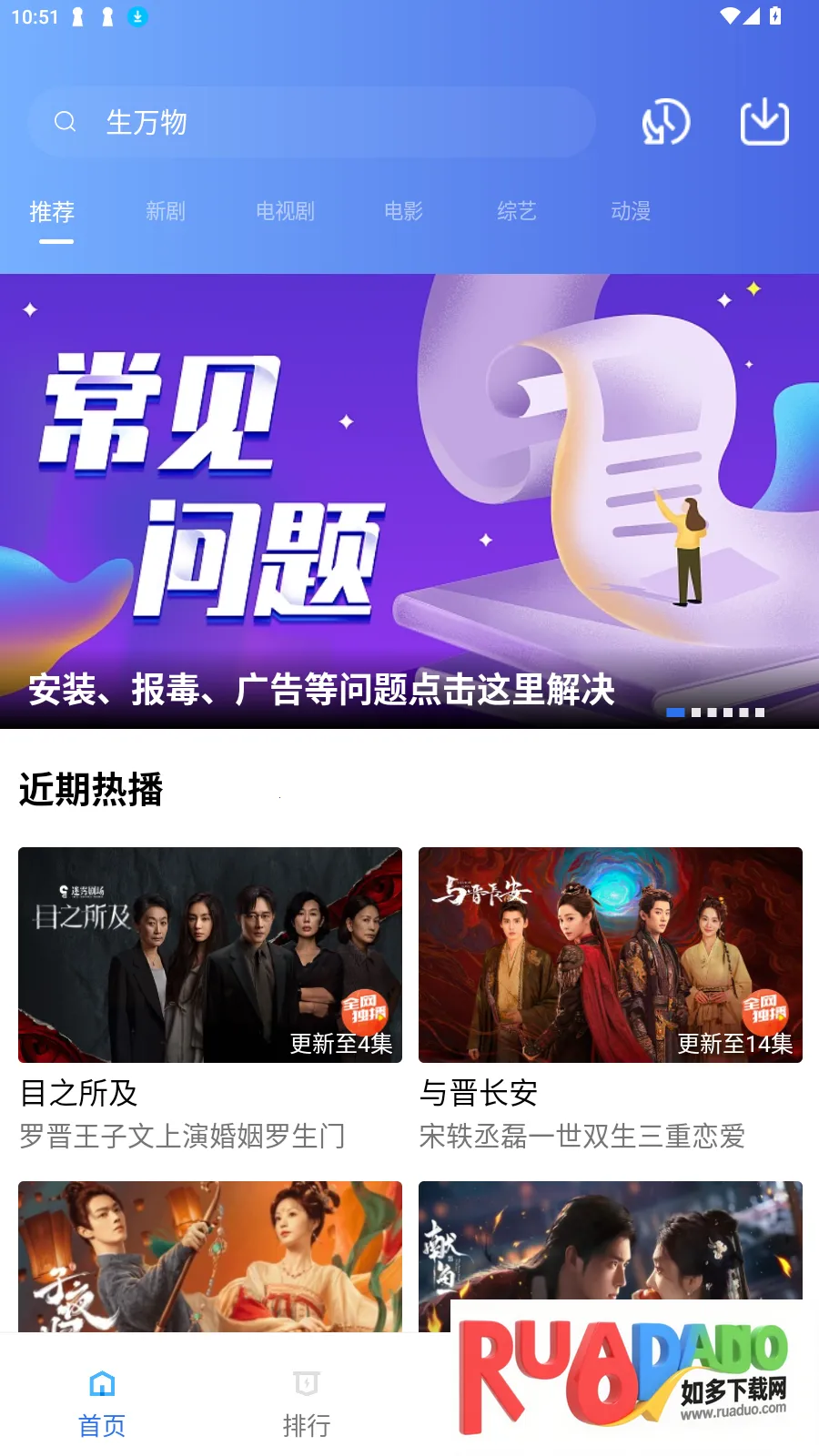Tap the 首页 bottom navigation item
Screen dimensions: 819x1456
coord(102,1403)
